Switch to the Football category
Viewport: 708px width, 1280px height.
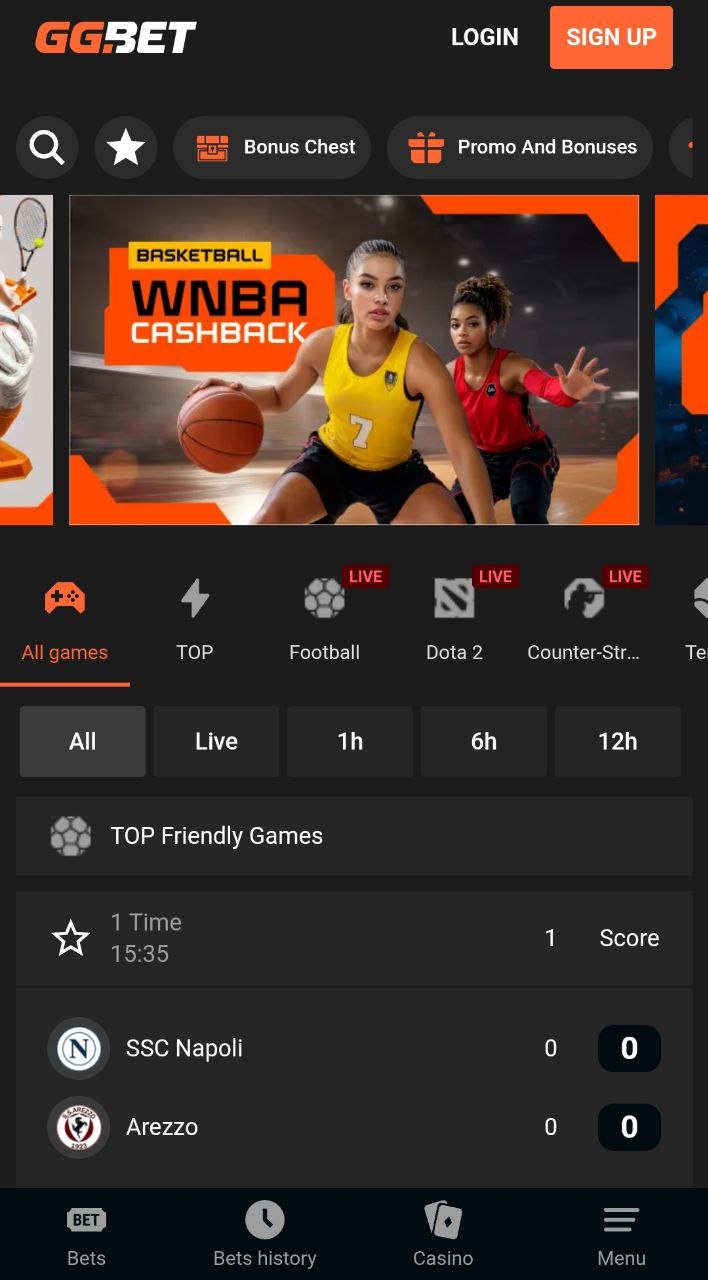pos(324,620)
